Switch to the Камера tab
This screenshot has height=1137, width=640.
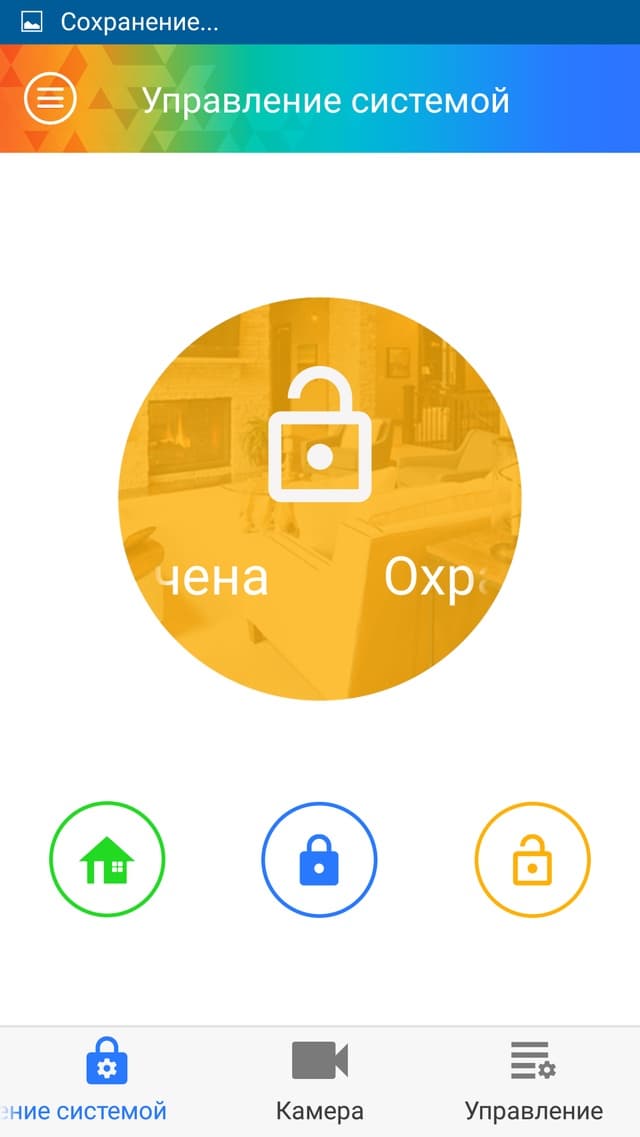pyautogui.click(x=319, y=1081)
